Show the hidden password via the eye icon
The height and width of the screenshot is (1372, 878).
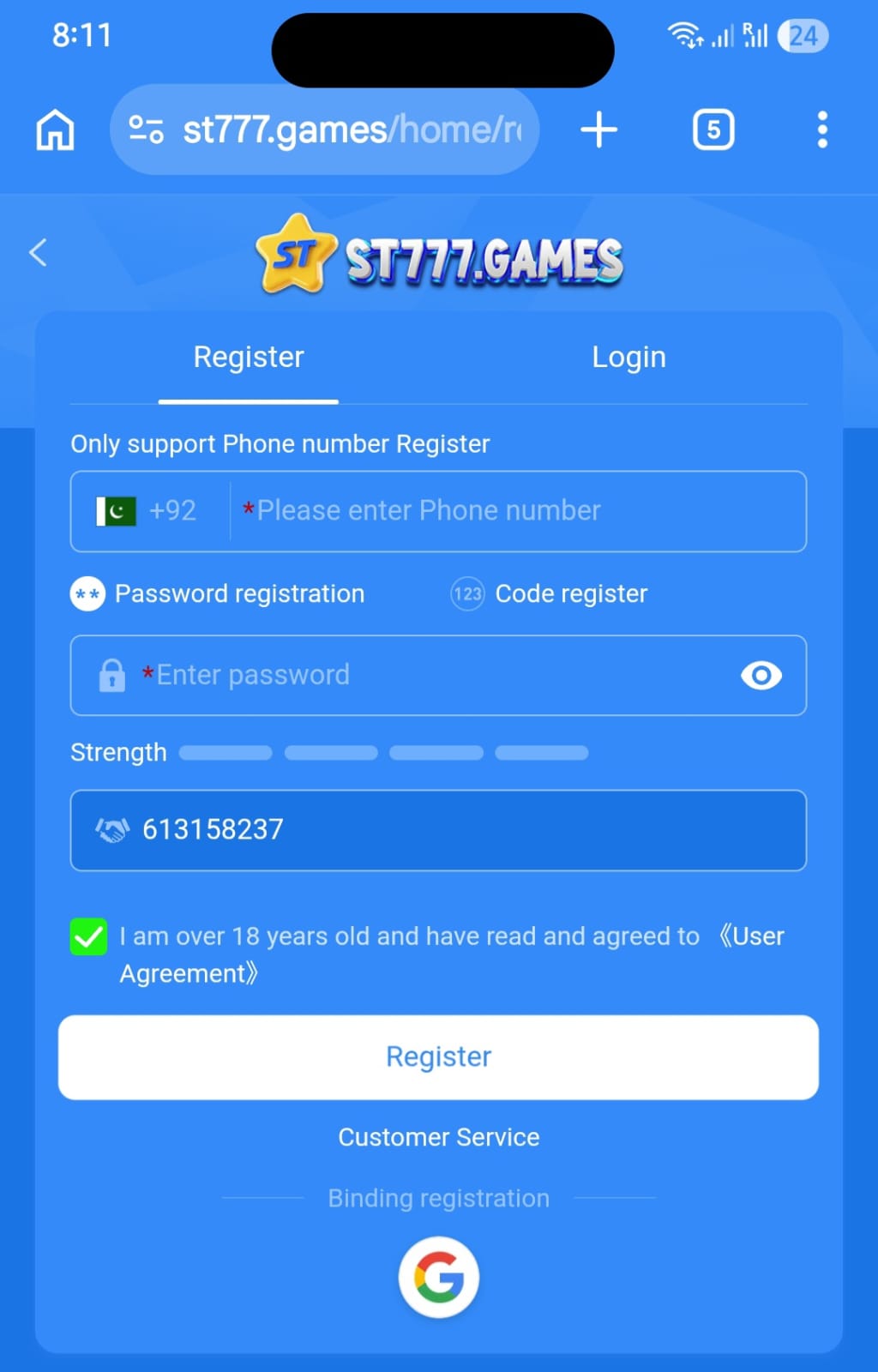[761, 676]
